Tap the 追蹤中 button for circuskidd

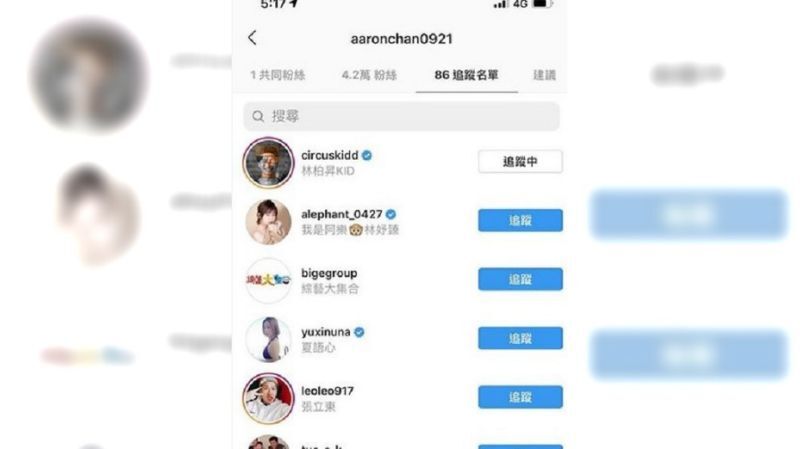[x=520, y=161]
